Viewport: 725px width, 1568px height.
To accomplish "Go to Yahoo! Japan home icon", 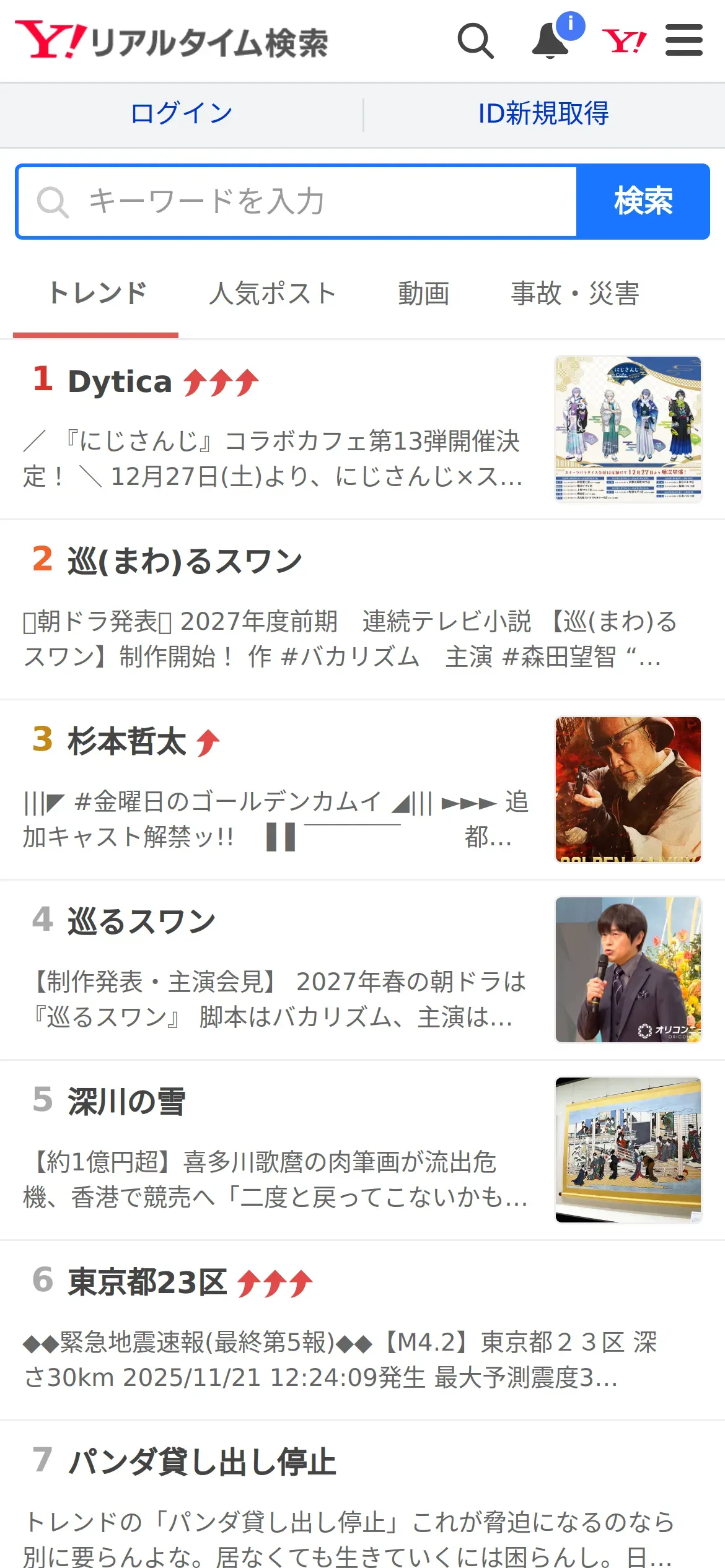I will point(624,41).
